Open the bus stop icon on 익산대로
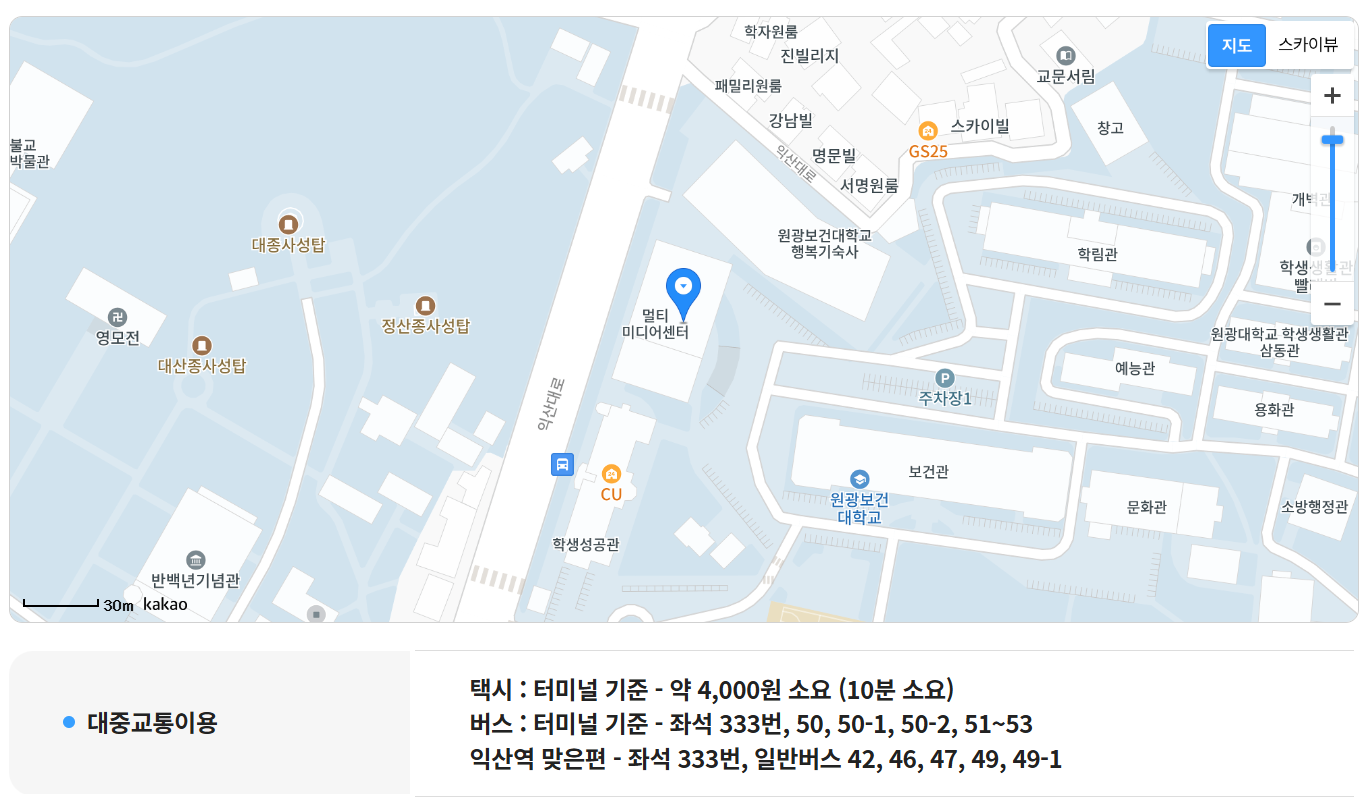This screenshot has height=802, width=1369. [x=563, y=464]
